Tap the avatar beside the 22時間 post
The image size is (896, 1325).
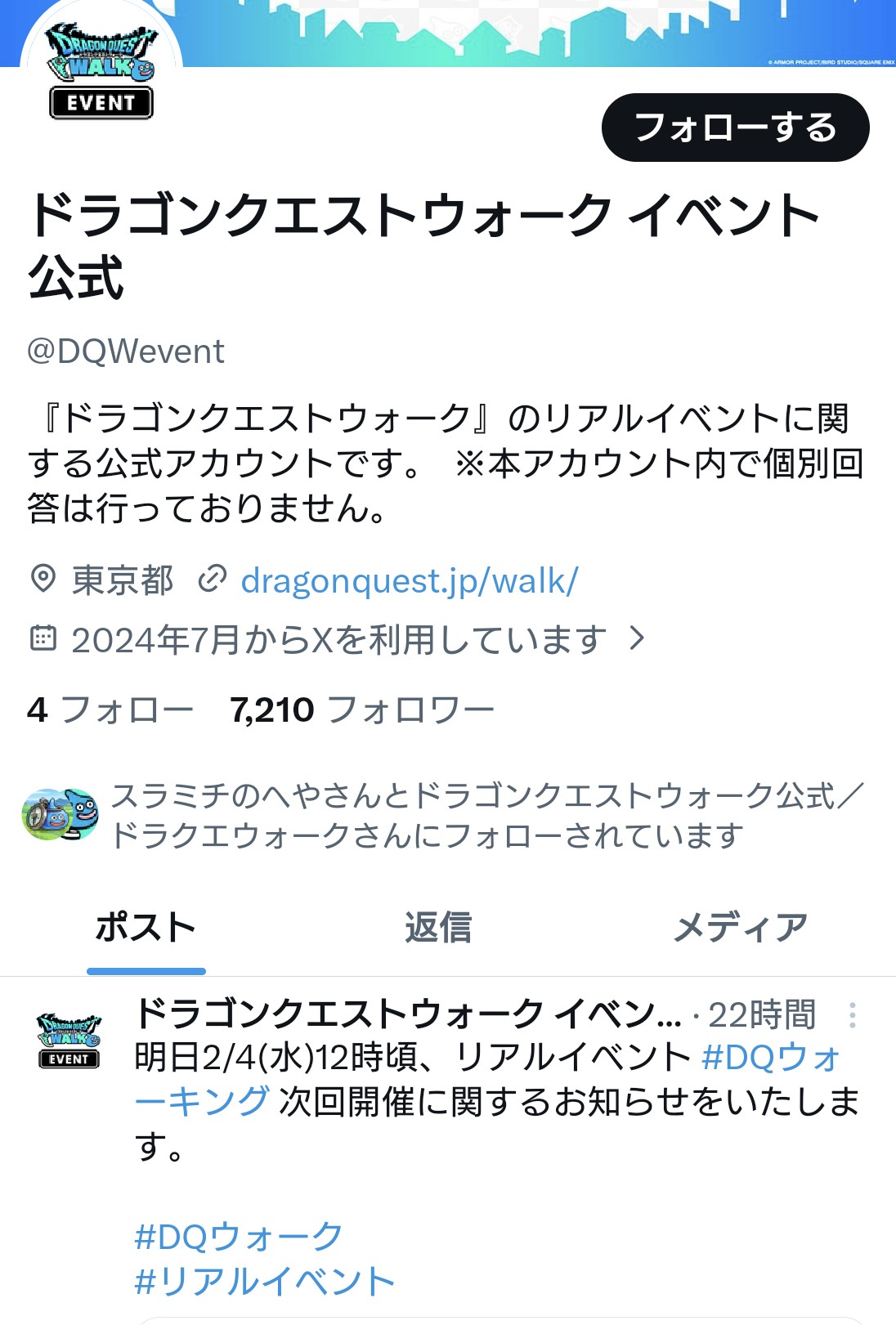point(69,1040)
